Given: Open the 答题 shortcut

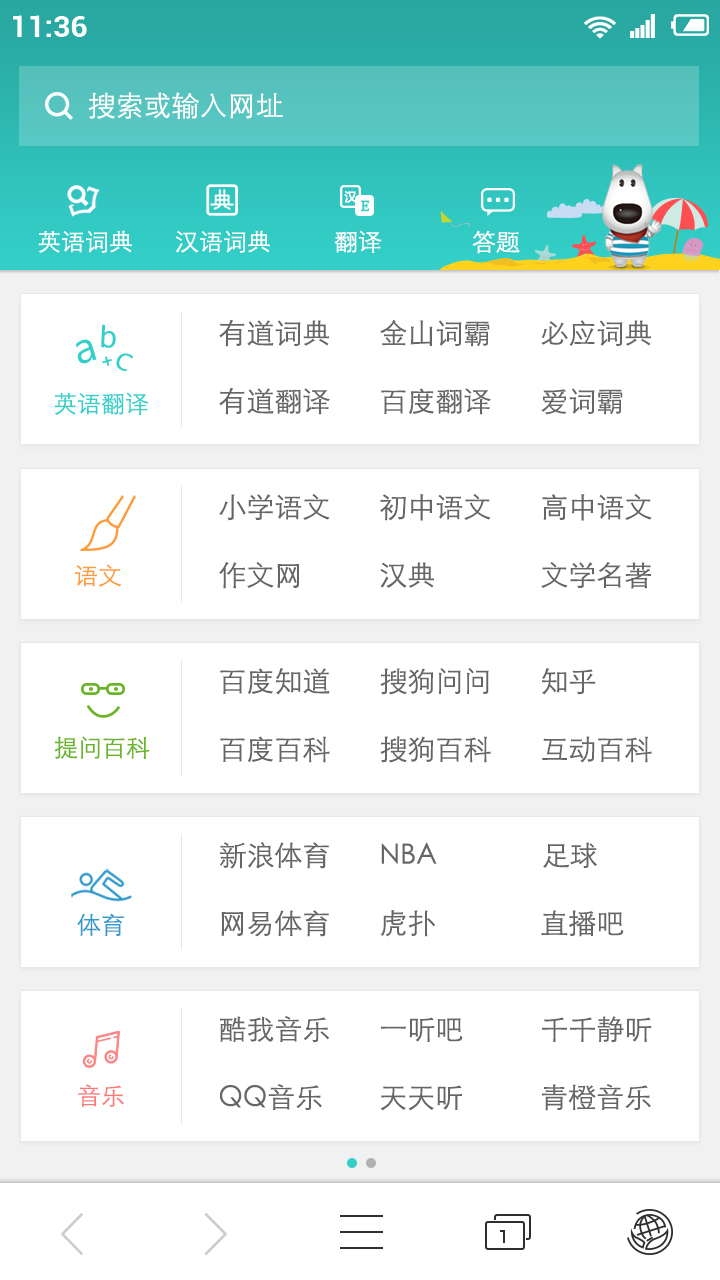Looking at the screenshot, I should (496, 220).
